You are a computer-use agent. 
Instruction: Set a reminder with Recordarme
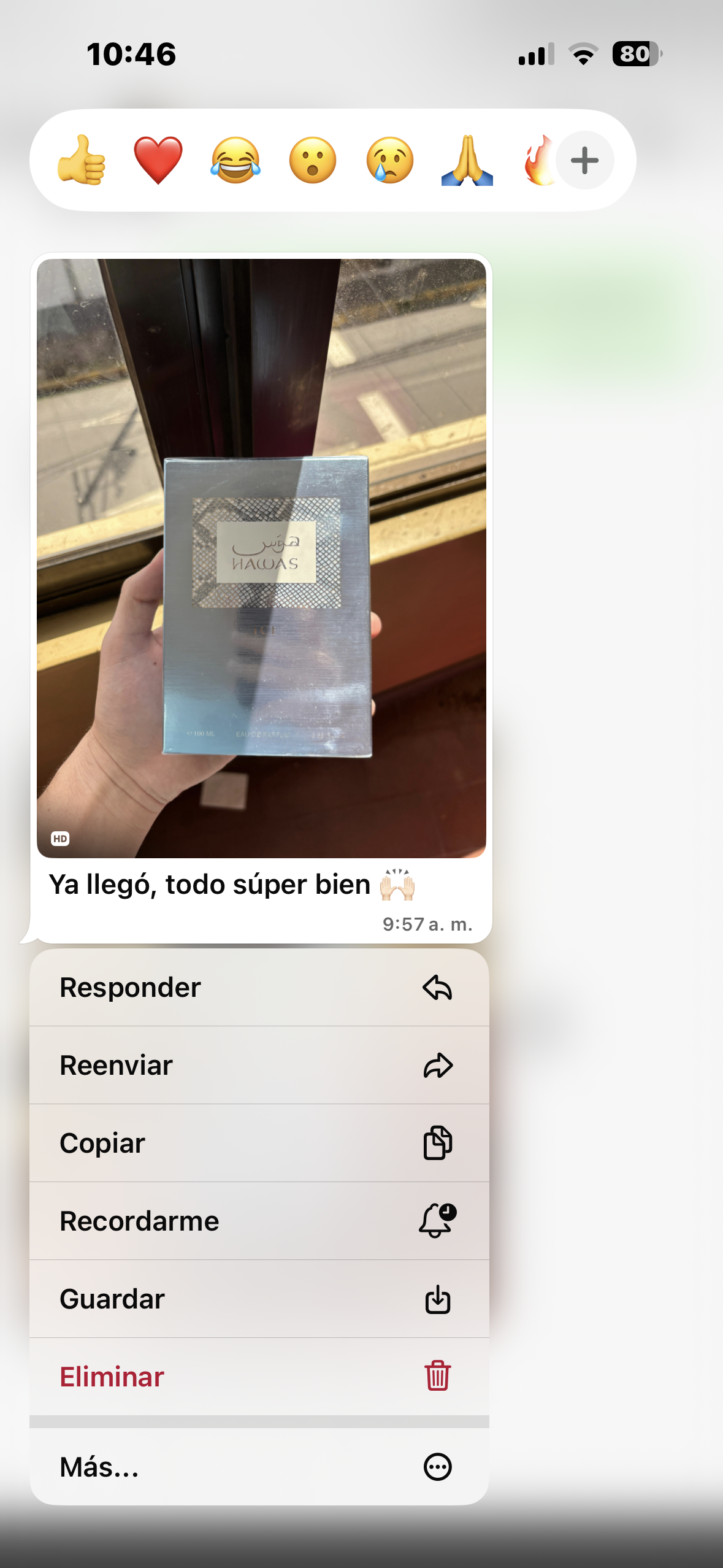259,1221
